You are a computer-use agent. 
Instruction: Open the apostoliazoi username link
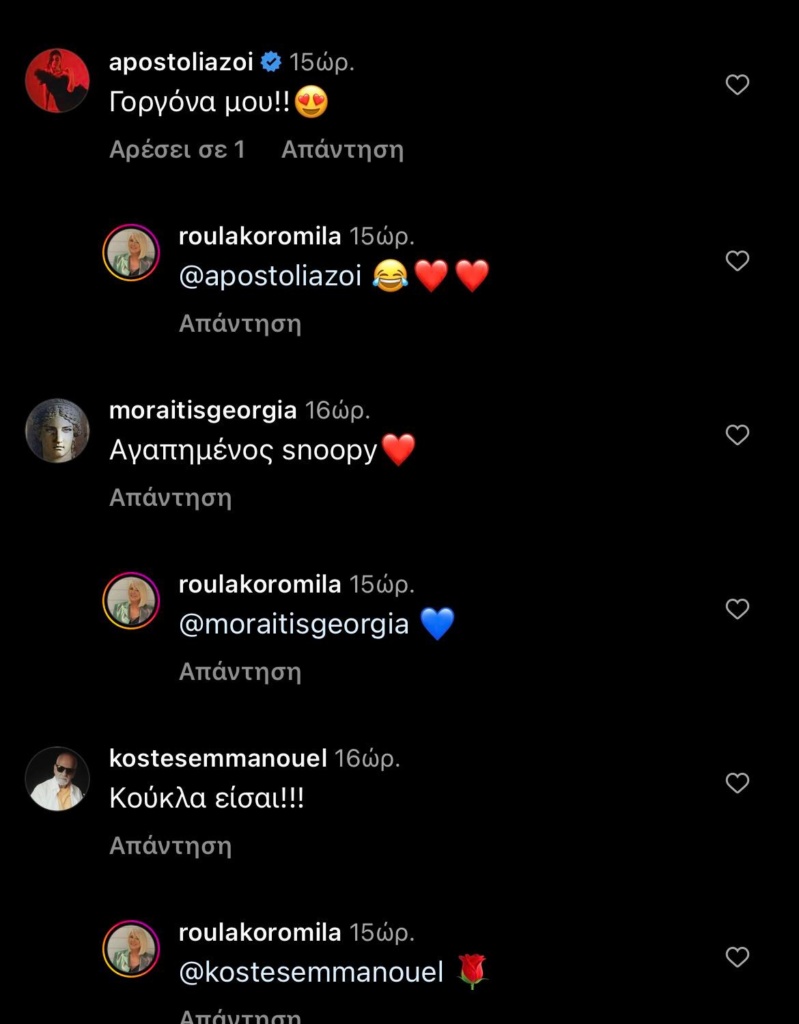(180, 63)
